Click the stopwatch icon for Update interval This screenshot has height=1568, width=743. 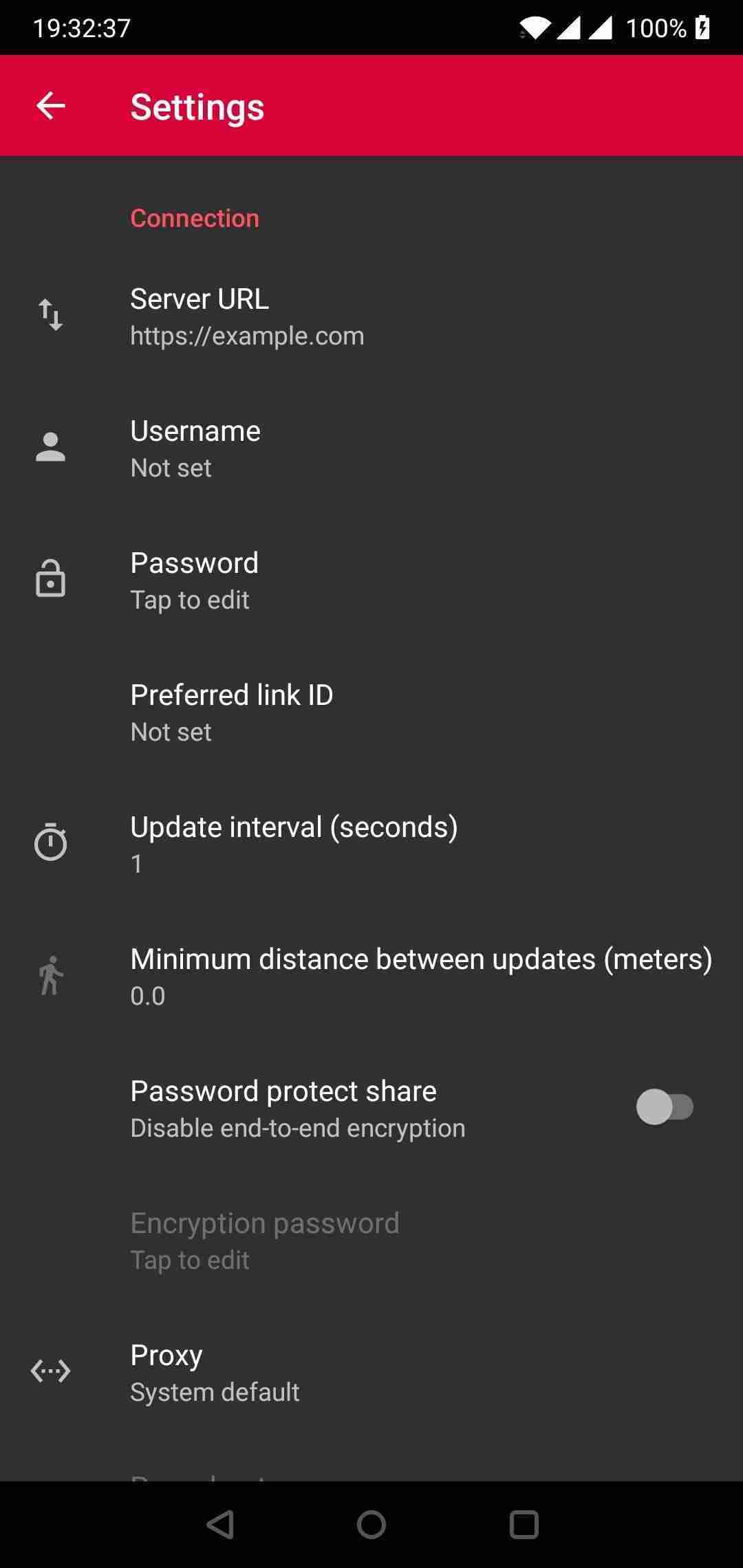[x=50, y=844]
